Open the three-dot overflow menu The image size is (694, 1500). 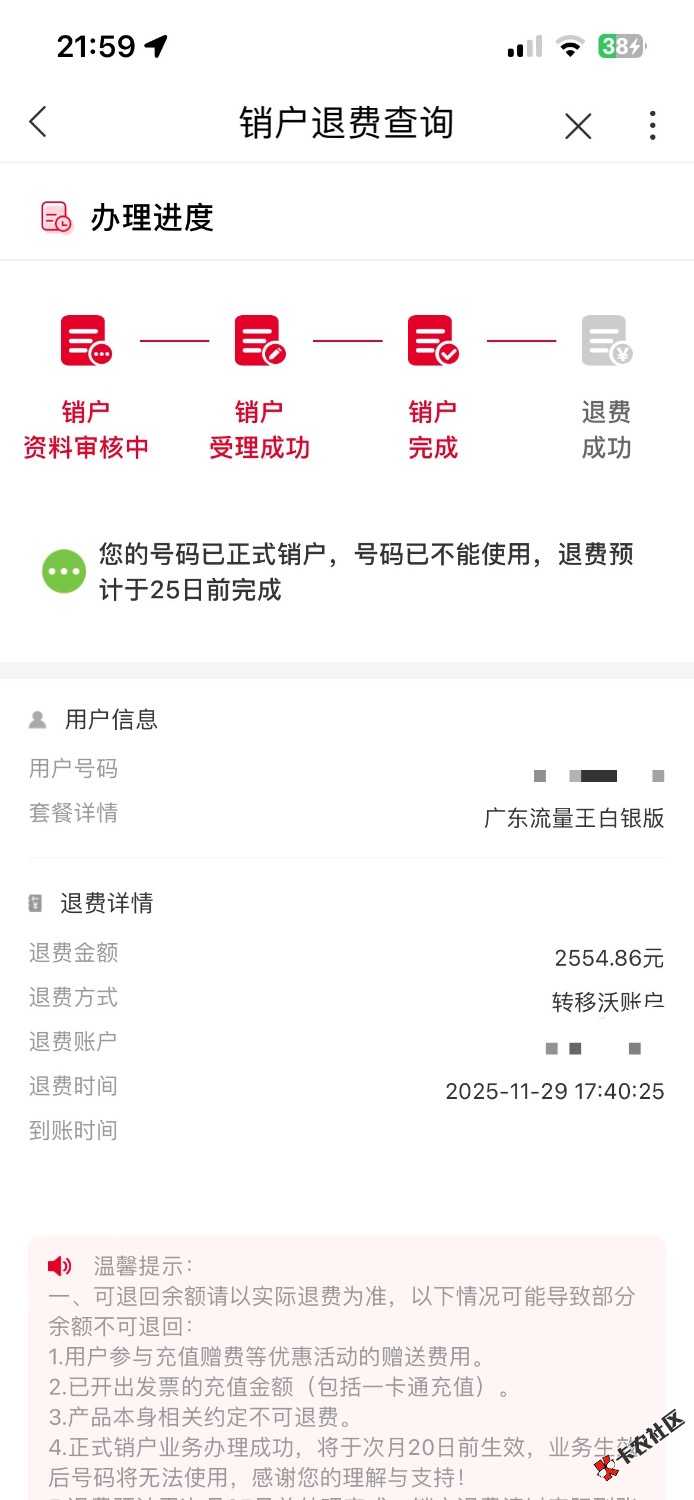(x=652, y=125)
